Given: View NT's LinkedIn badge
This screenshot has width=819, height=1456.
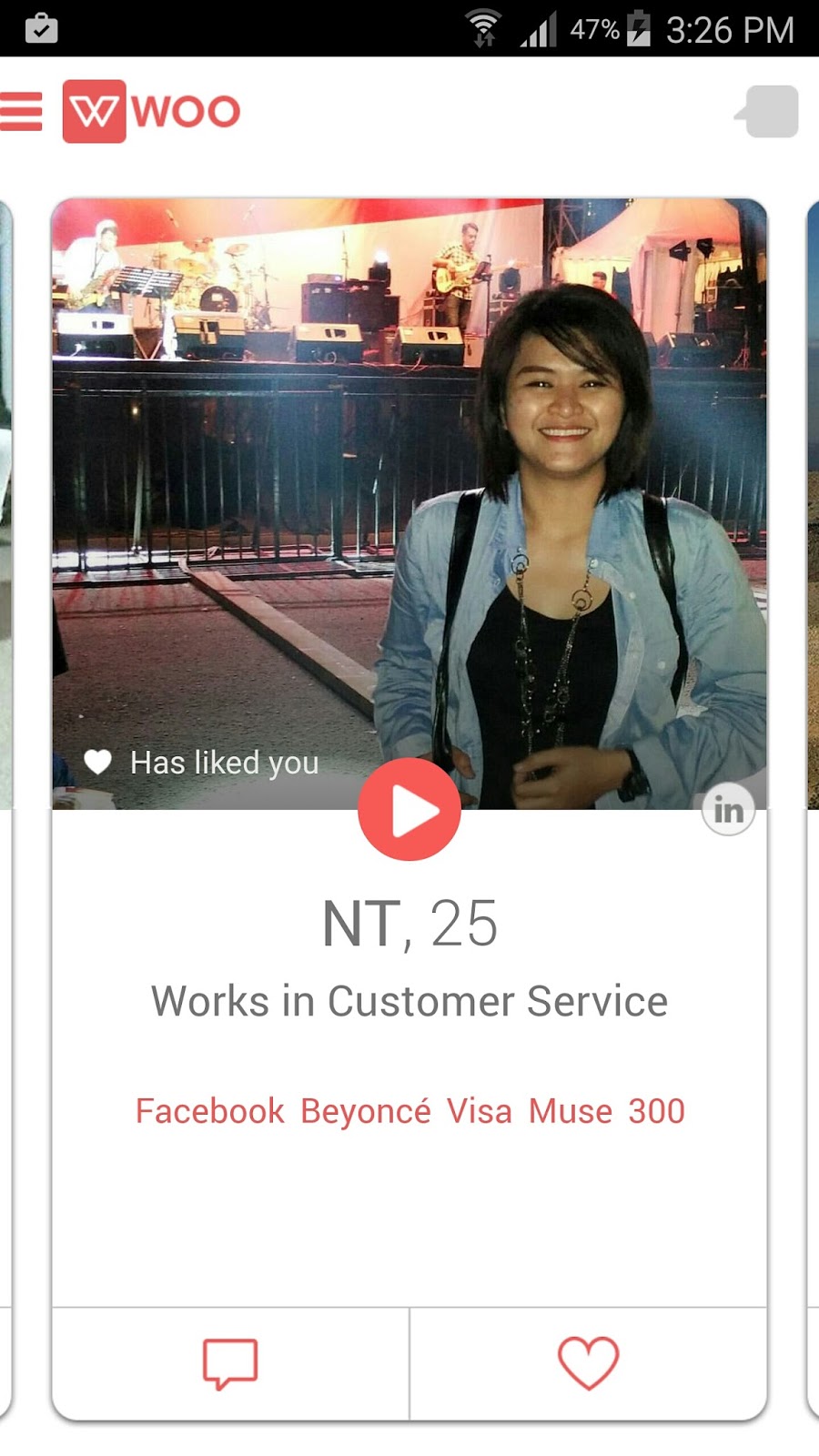Looking at the screenshot, I should pyautogui.click(x=728, y=809).
